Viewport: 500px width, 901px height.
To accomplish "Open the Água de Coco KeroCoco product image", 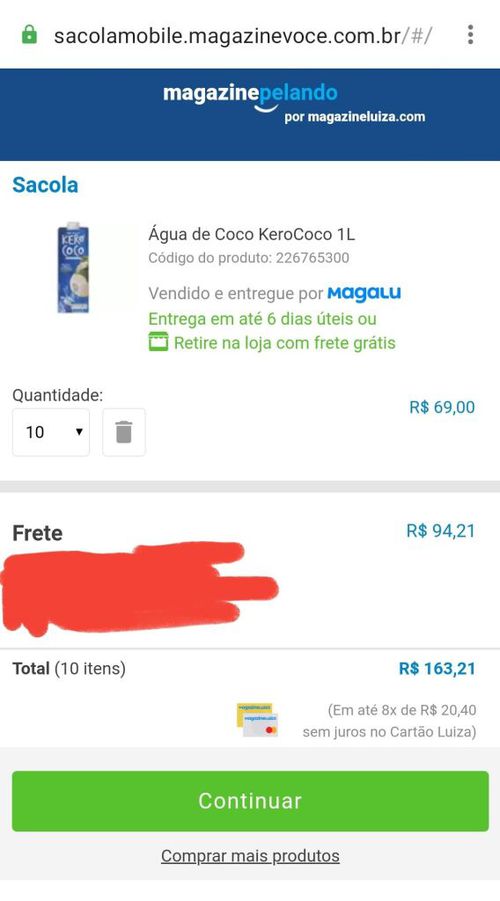I will tap(74, 267).
